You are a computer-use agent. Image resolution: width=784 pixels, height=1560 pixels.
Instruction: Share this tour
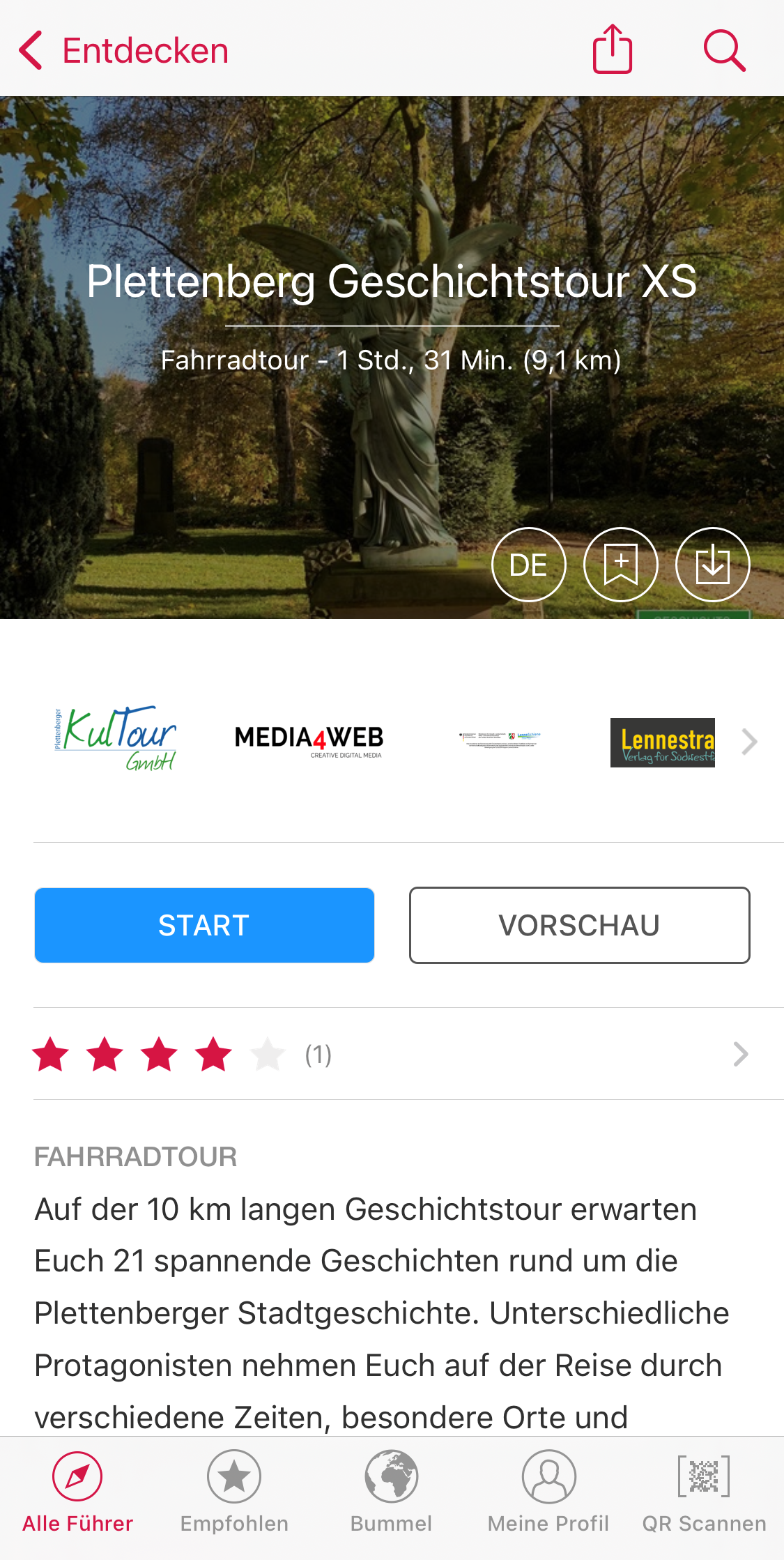(612, 49)
